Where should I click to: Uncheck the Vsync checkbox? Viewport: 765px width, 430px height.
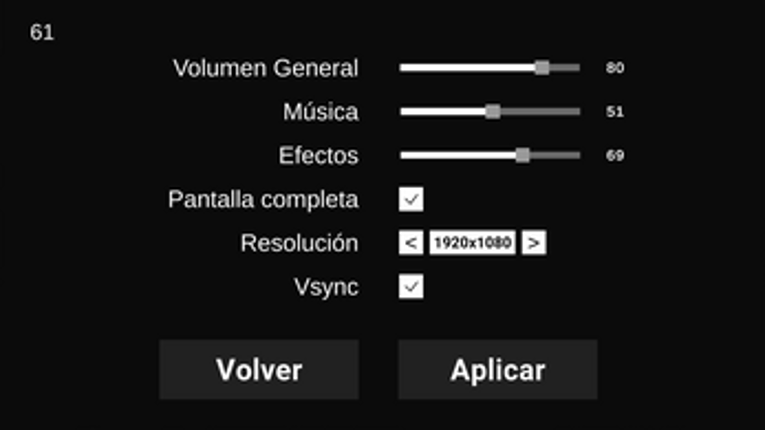[x=411, y=287]
